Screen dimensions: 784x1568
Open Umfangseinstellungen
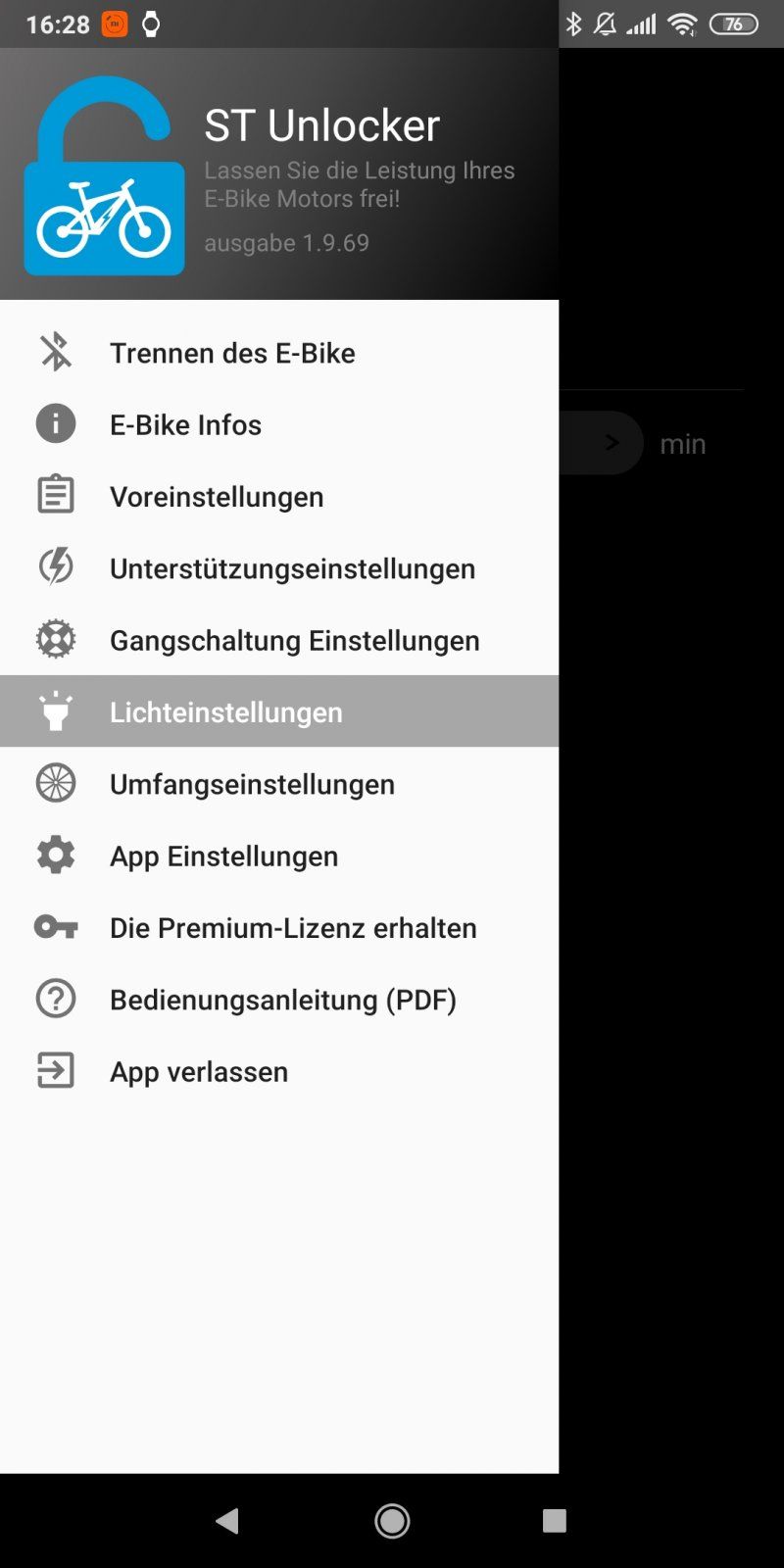(x=279, y=784)
